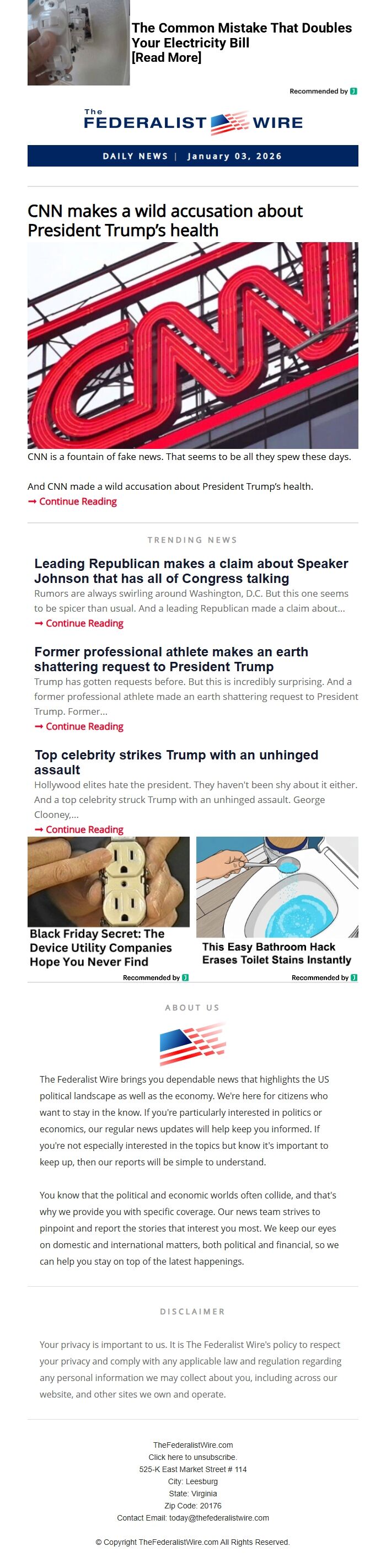Email today@thefederalistwire.com contact address
The width and height of the screenshot is (386, 1568).
[218, 1517]
